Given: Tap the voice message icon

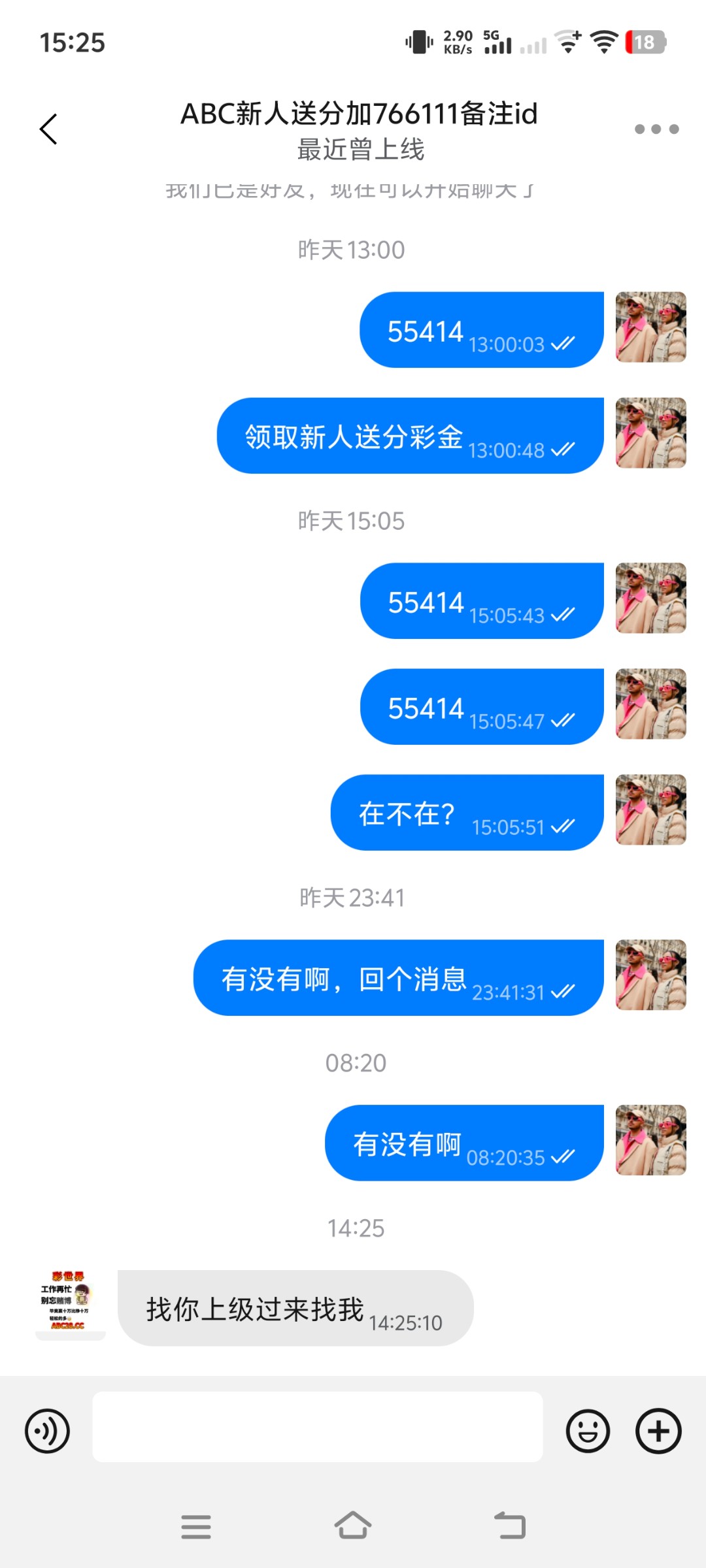Looking at the screenshot, I should [47, 1431].
